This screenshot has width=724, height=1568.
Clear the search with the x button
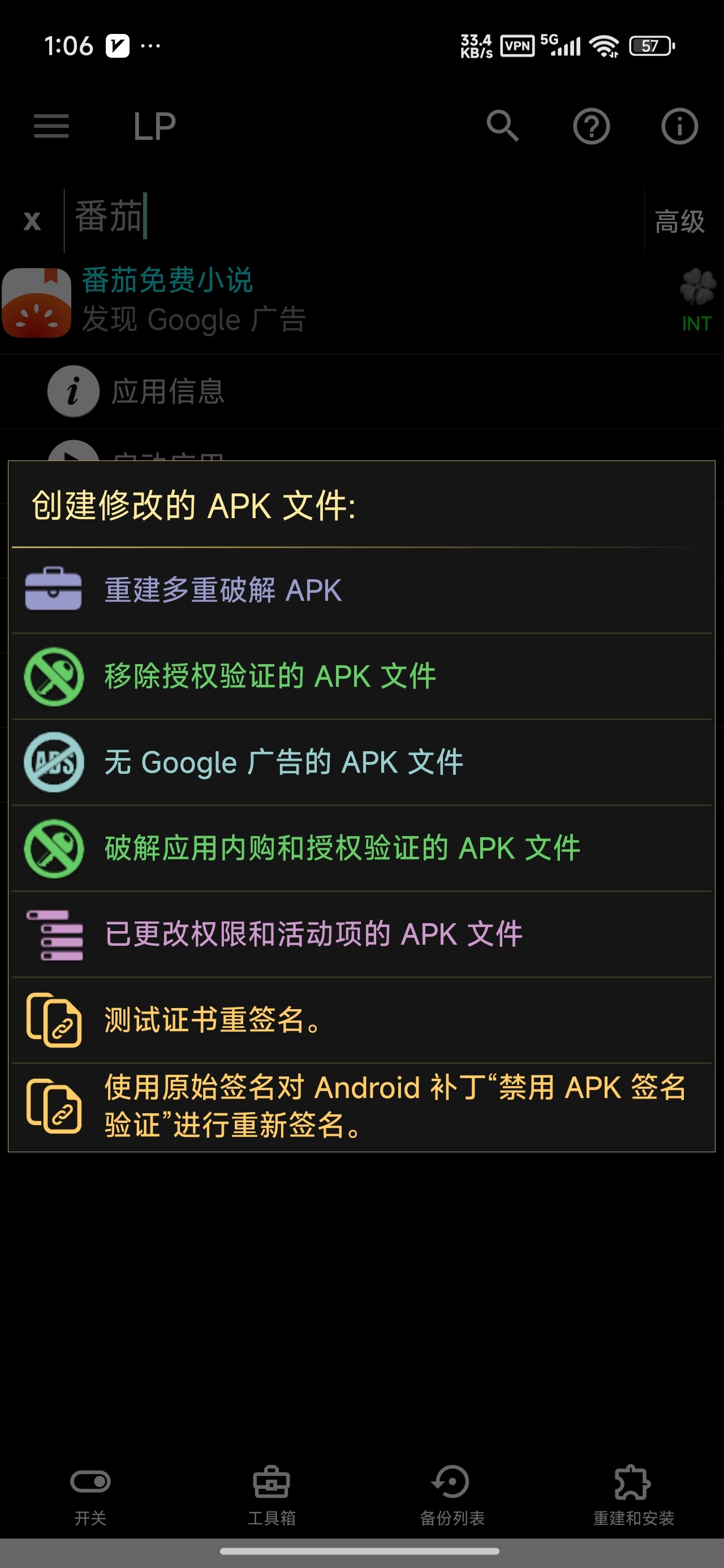pyautogui.click(x=32, y=221)
